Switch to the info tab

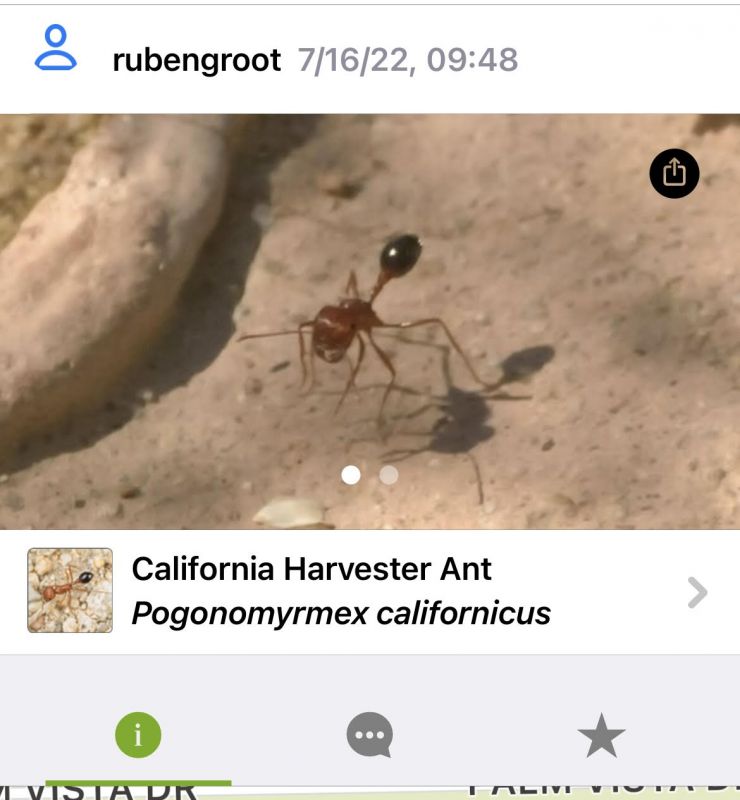click(x=138, y=737)
